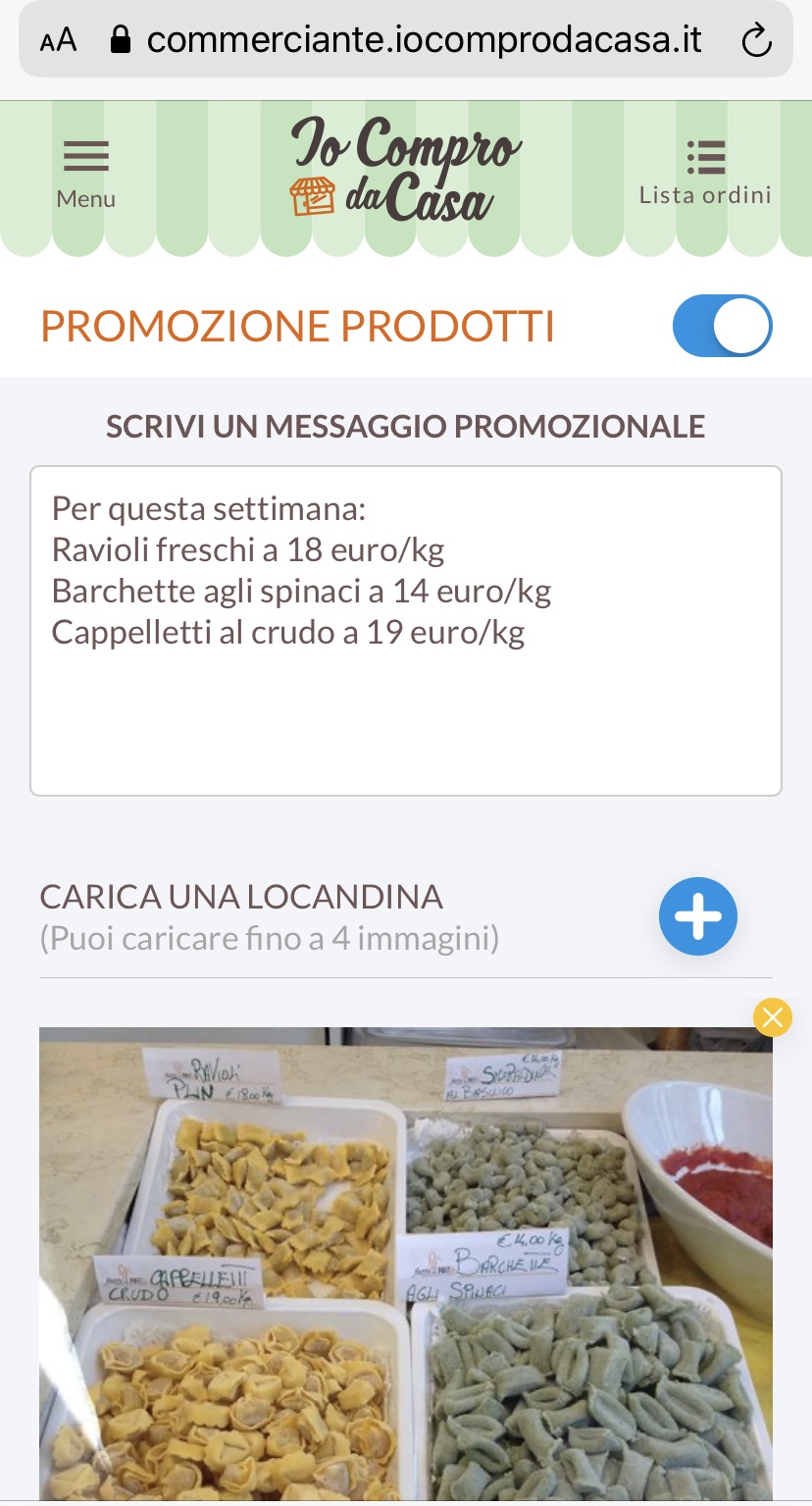Viewport: 812px width, 1506px height.
Task: Disable the Promozione Prodotti switch
Action: [x=722, y=326]
